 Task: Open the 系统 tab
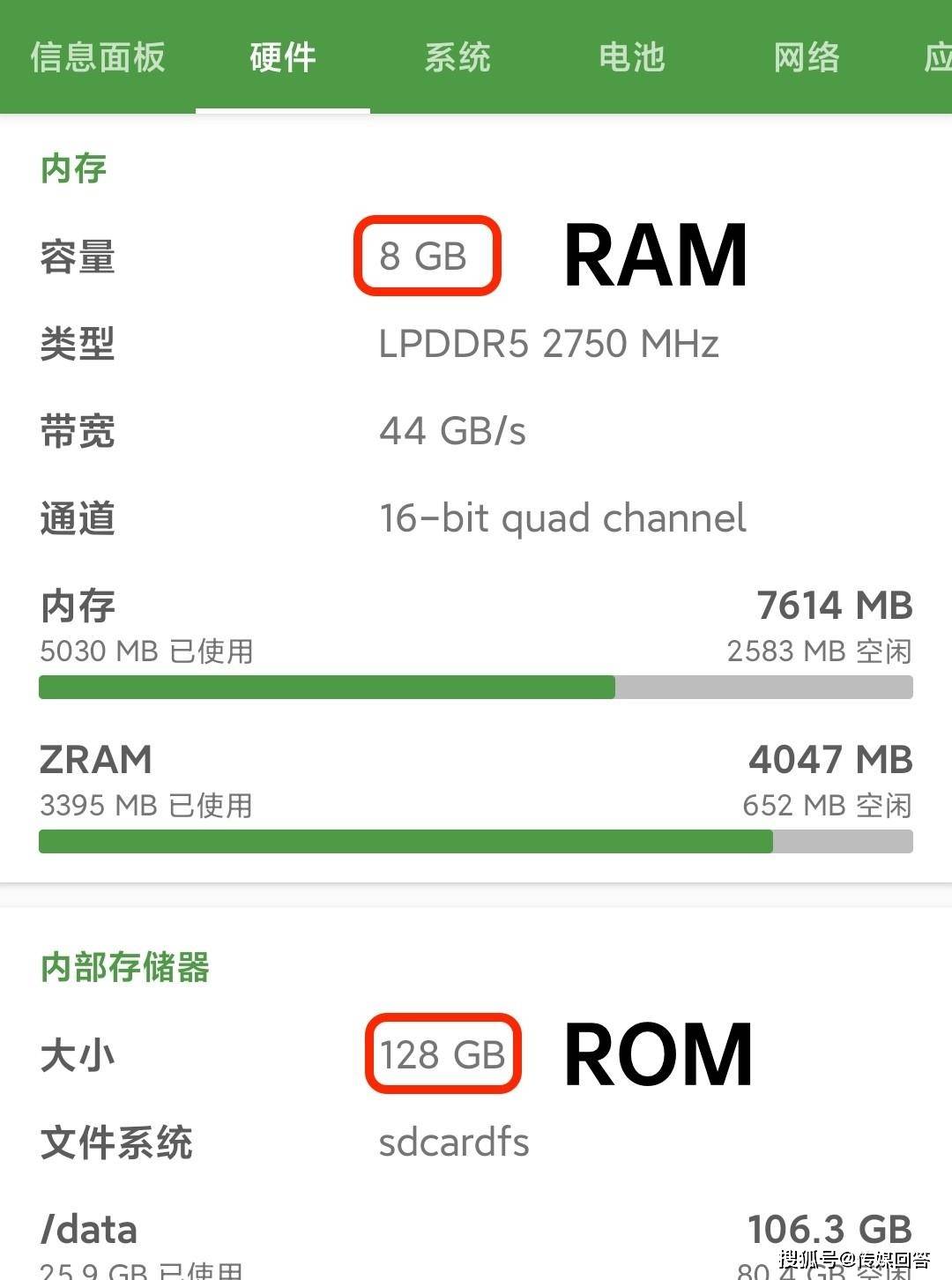(458, 56)
